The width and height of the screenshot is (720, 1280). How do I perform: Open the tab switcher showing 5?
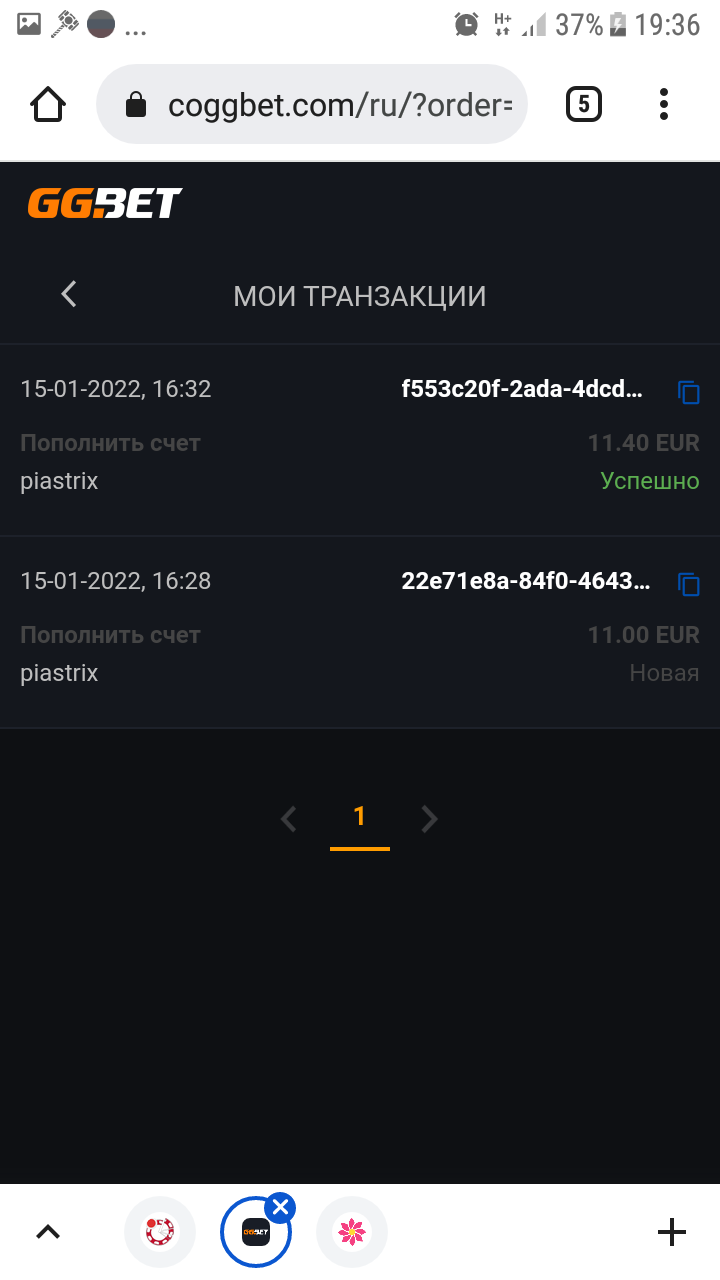click(584, 104)
